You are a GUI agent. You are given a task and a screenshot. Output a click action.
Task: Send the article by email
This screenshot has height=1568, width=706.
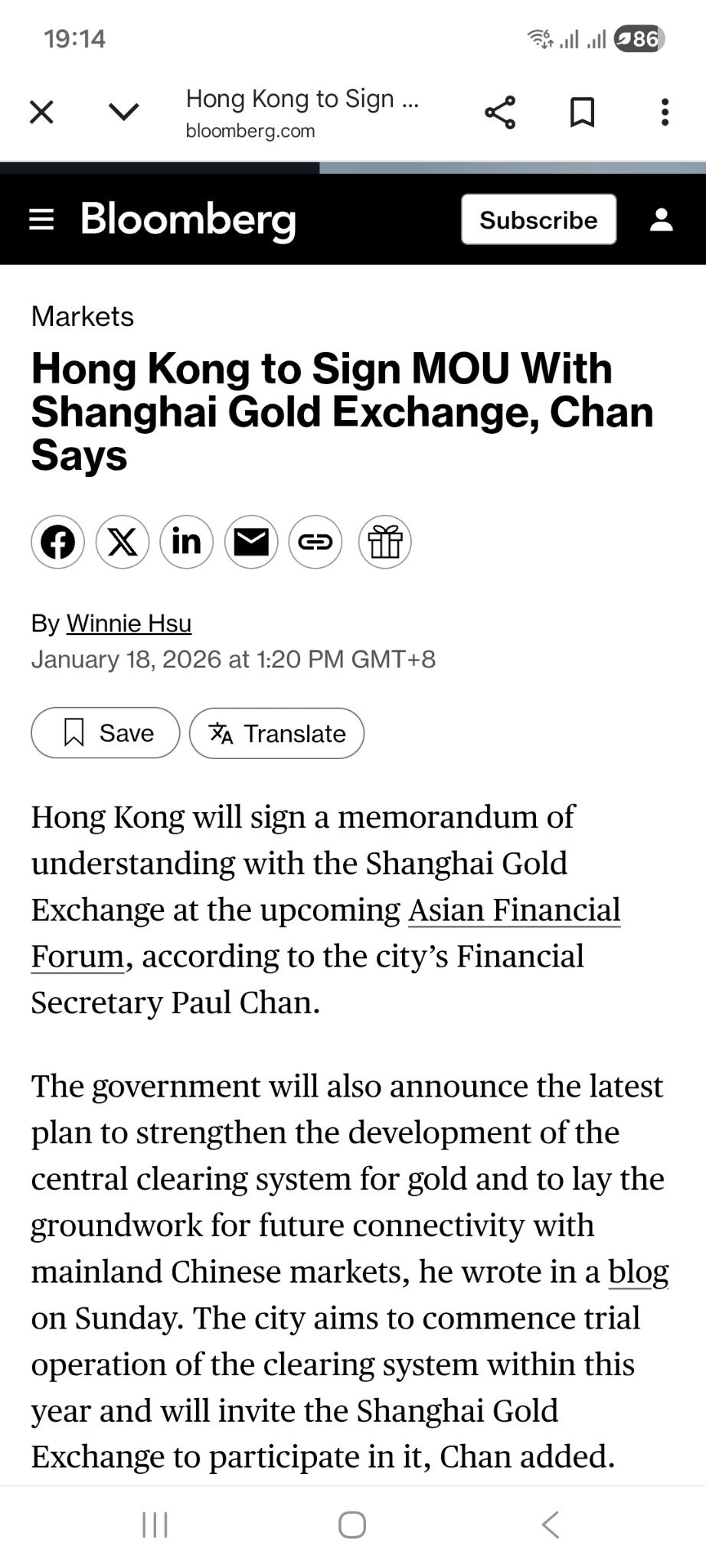pos(250,542)
